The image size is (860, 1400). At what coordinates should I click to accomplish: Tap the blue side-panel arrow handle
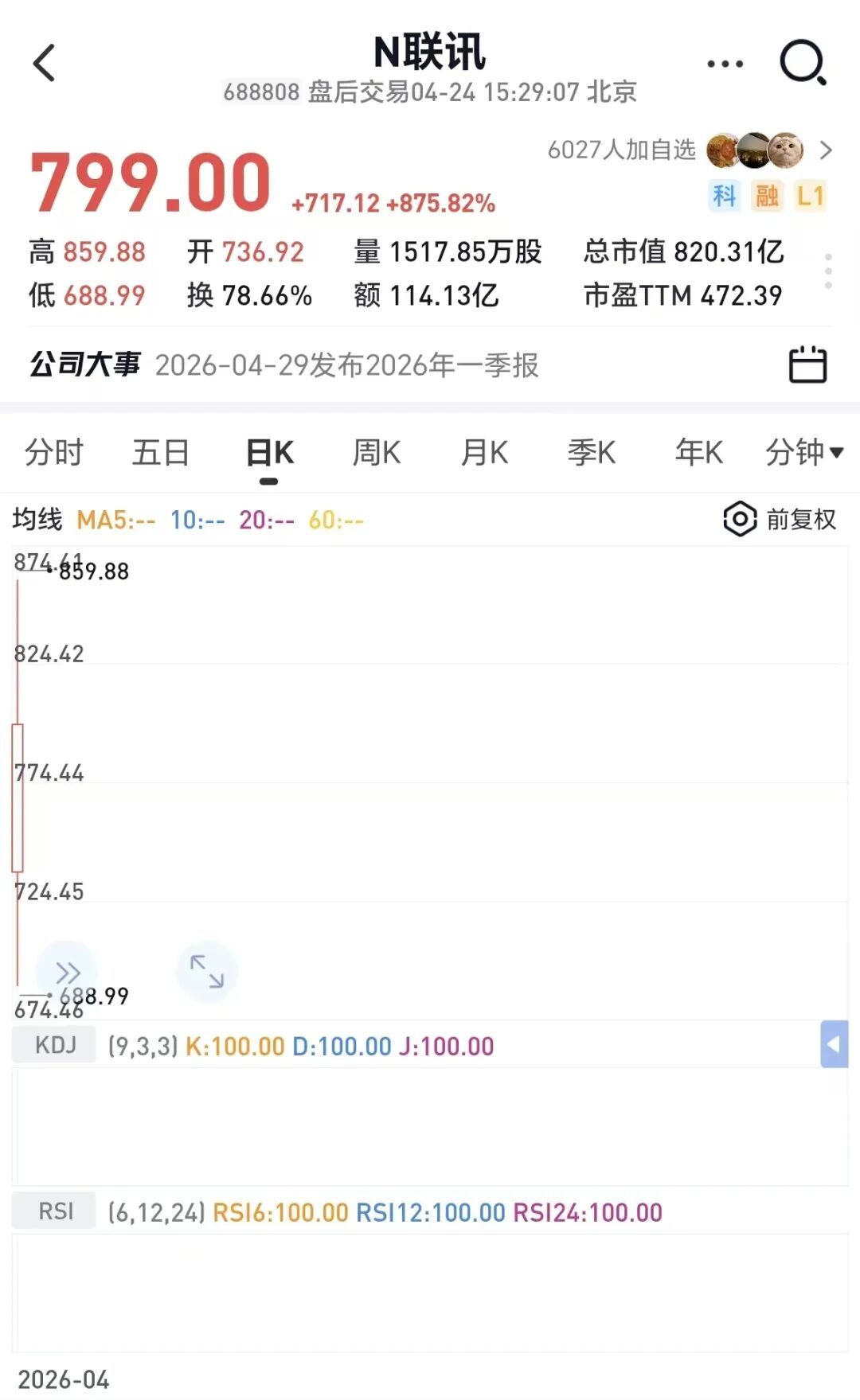coord(834,1044)
